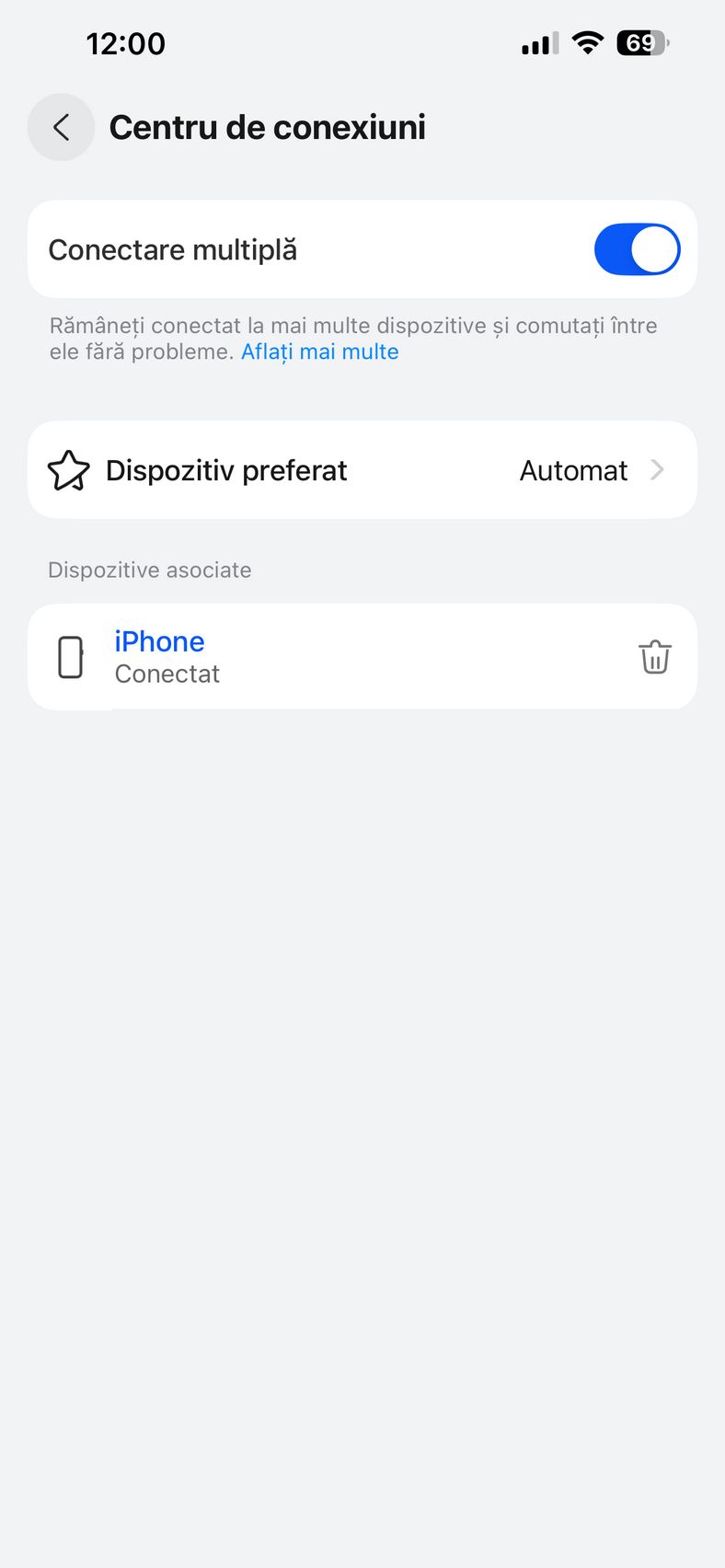Open Dispozitiv preferat settings
Viewport: 725px width, 1568px height.
click(362, 470)
